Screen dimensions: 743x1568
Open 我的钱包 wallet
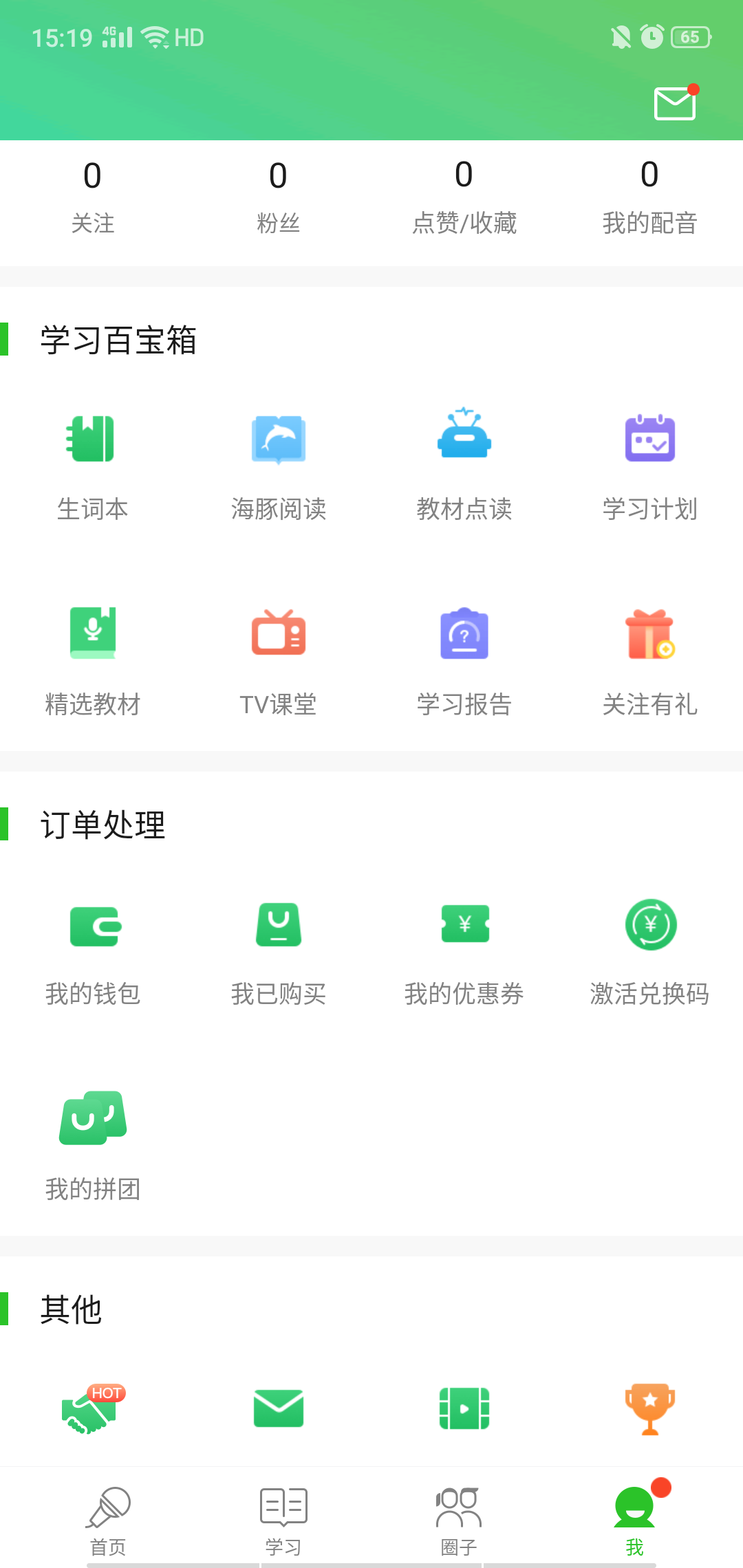coord(93,949)
